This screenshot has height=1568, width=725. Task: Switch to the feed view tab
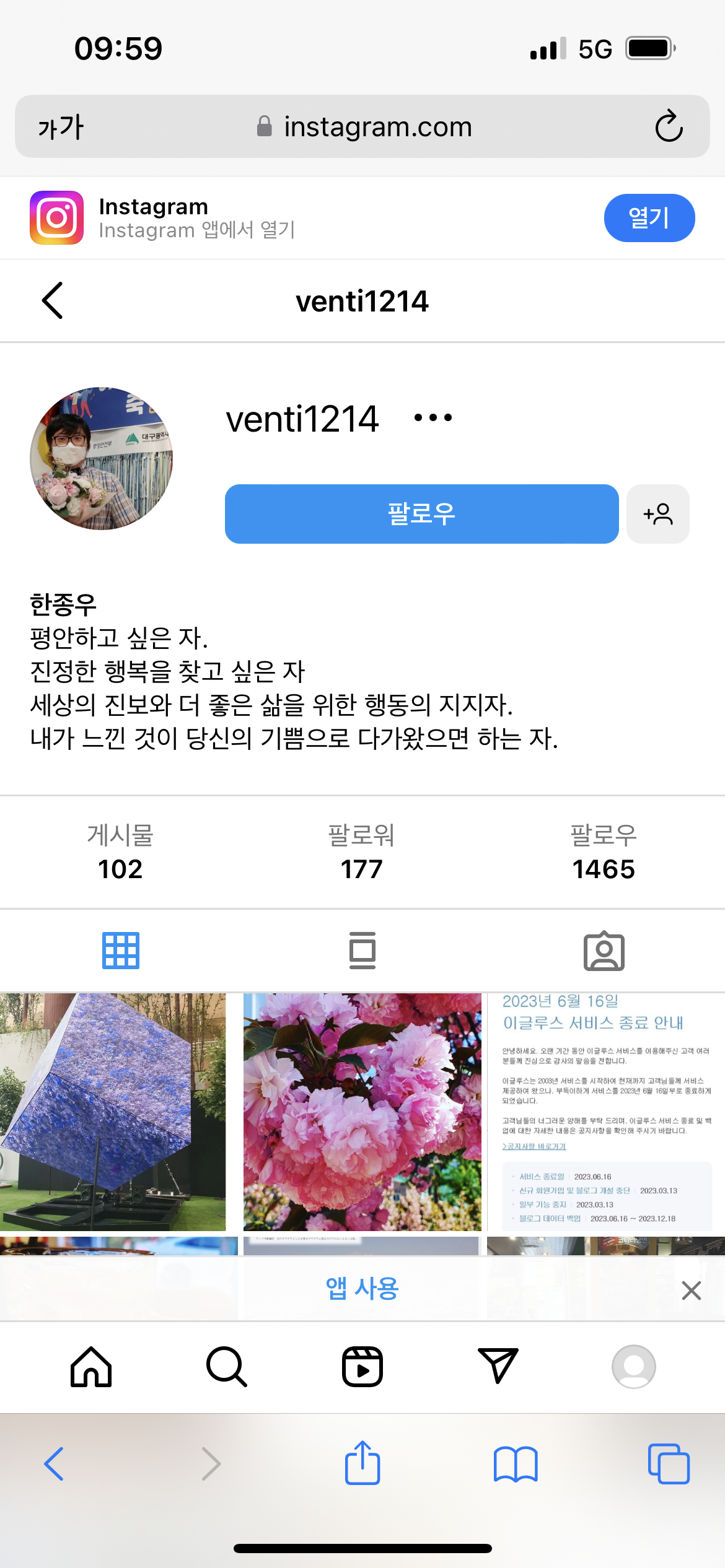pyautogui.click(x=362, y=951)
